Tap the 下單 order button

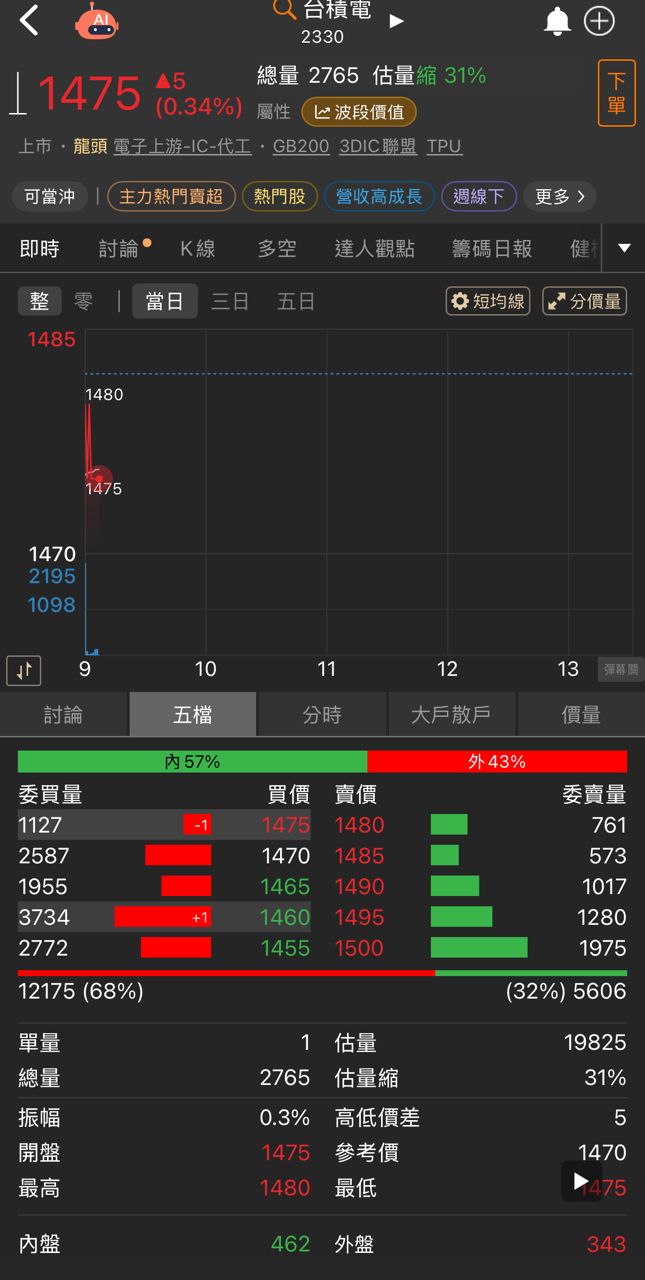coord(616,93)
